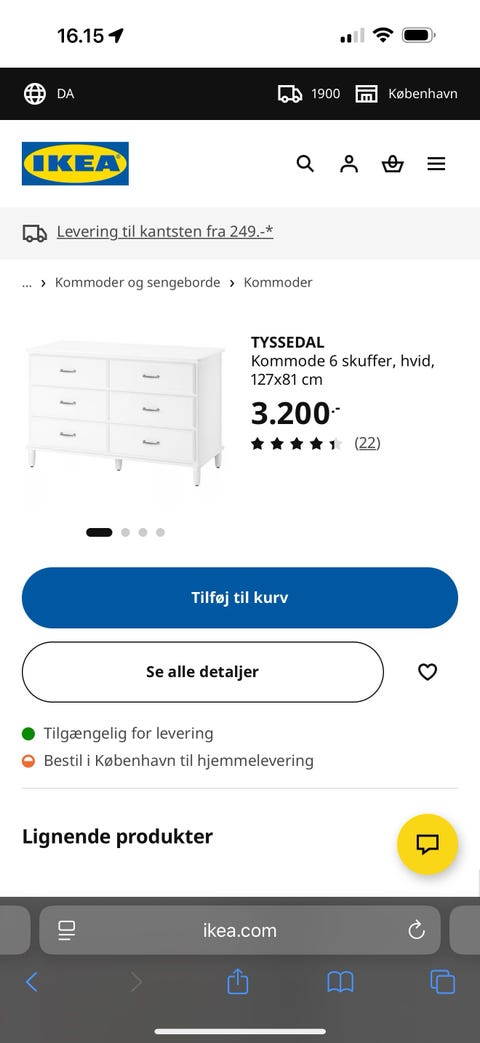Tap Tilføj til kurv
Viewport: 480px width, 1043px height.
click(x=240, y=597)
